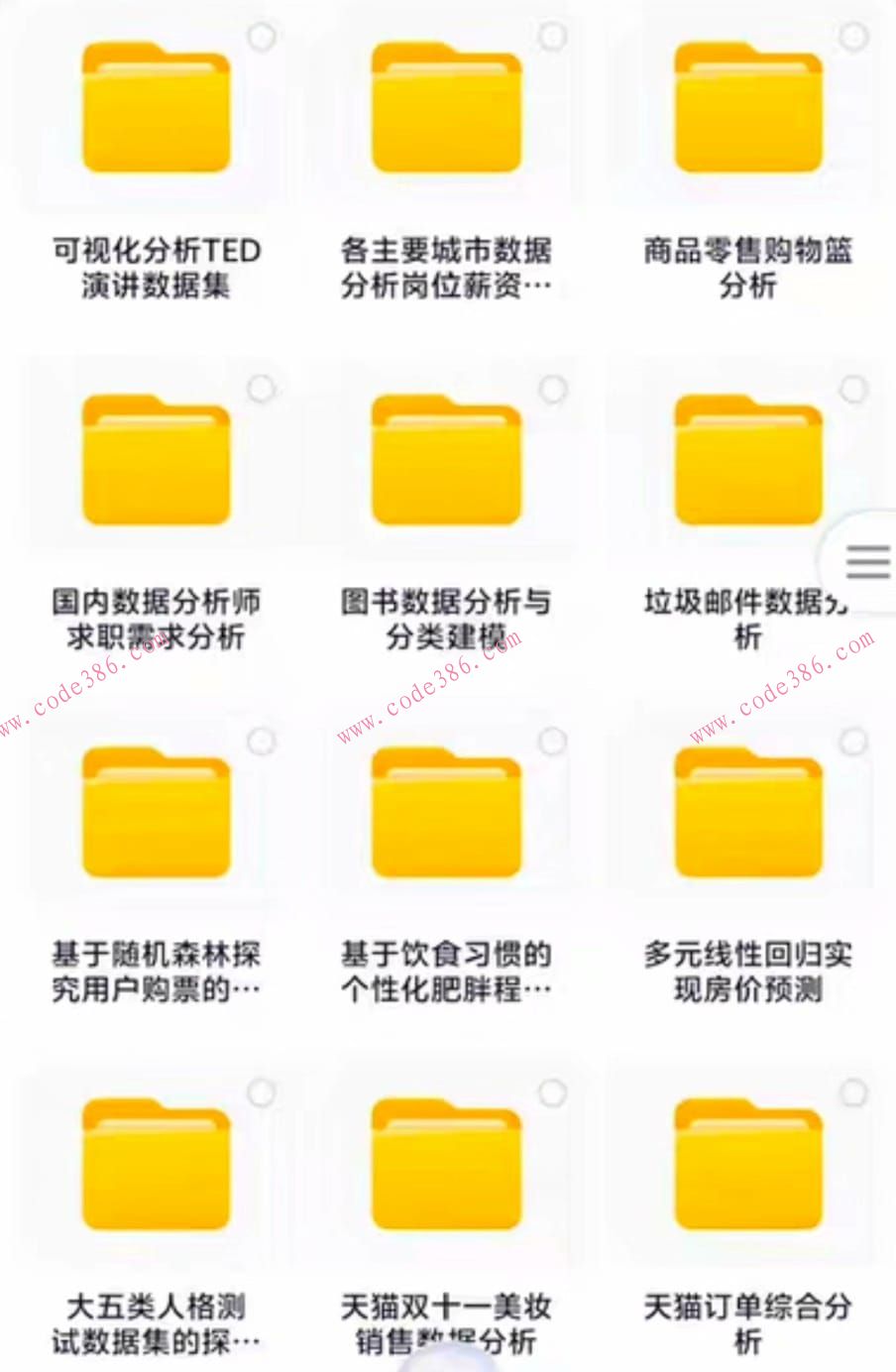Screen dimensions: 896x1372
Task: Open the 多元线性回归实现房价预测 folder
Action: 748,813
